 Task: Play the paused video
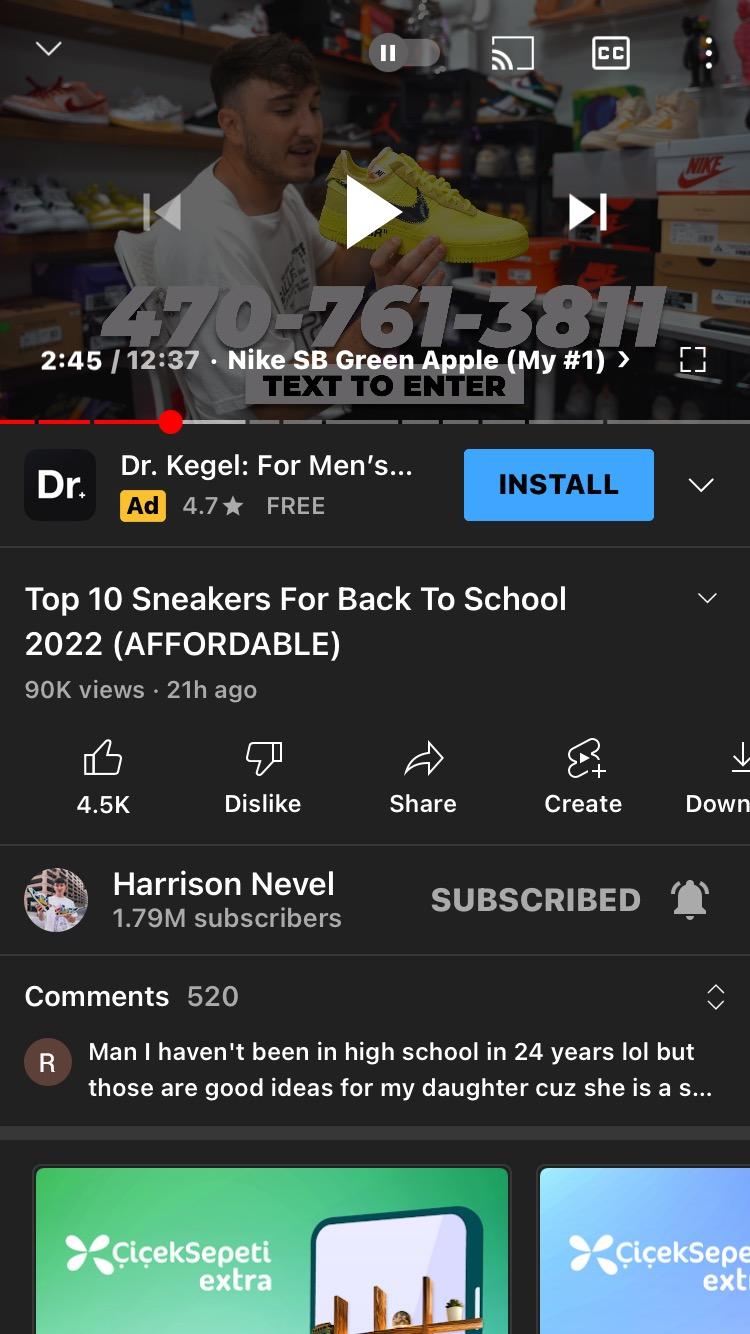(373, 212)
